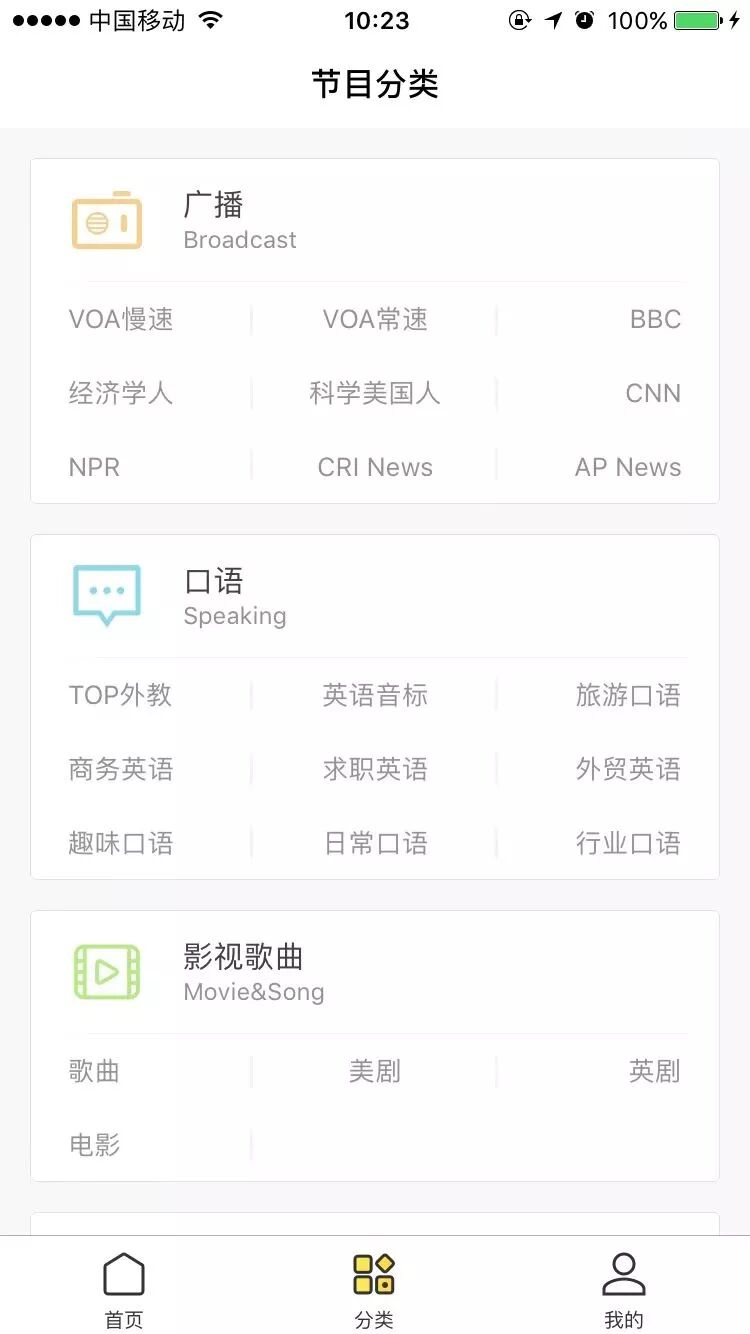Open 电影 category
This screenshot has height=1334, width=750.
[94, 1146]
